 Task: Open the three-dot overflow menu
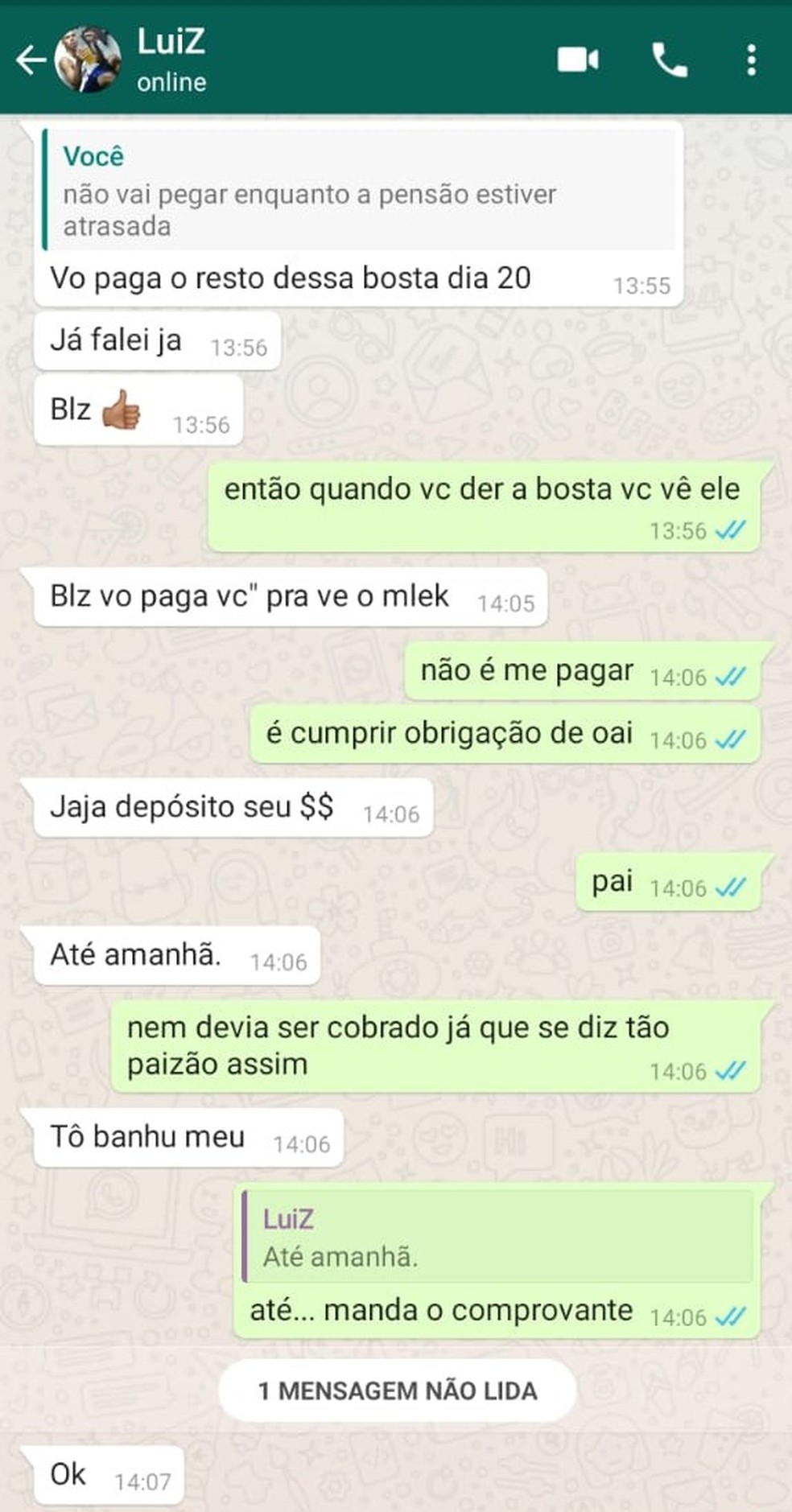pyautogui.click(x=752, y=59)
